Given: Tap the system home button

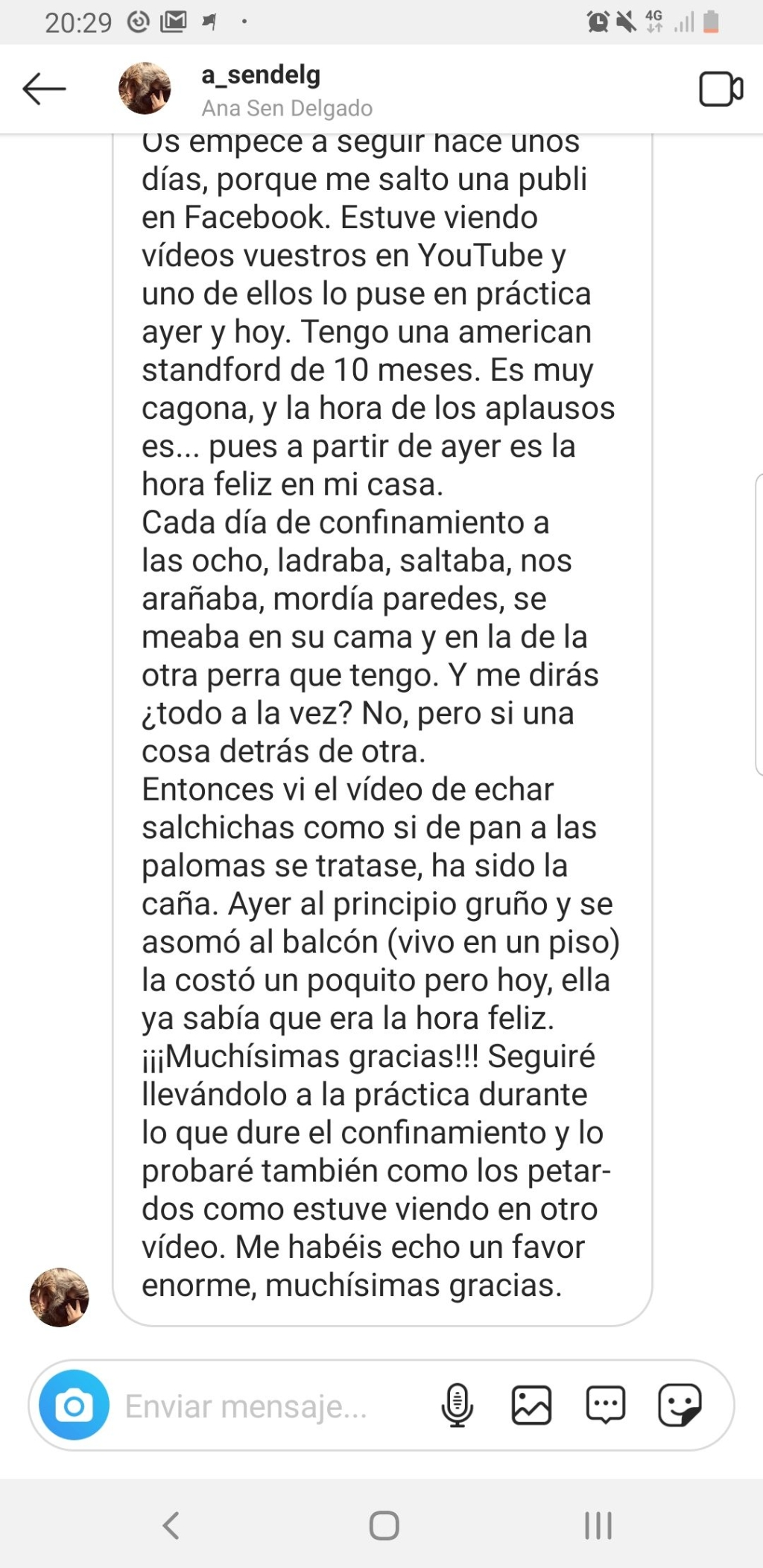Looking at the screenshot, I should click(384, 1526).
